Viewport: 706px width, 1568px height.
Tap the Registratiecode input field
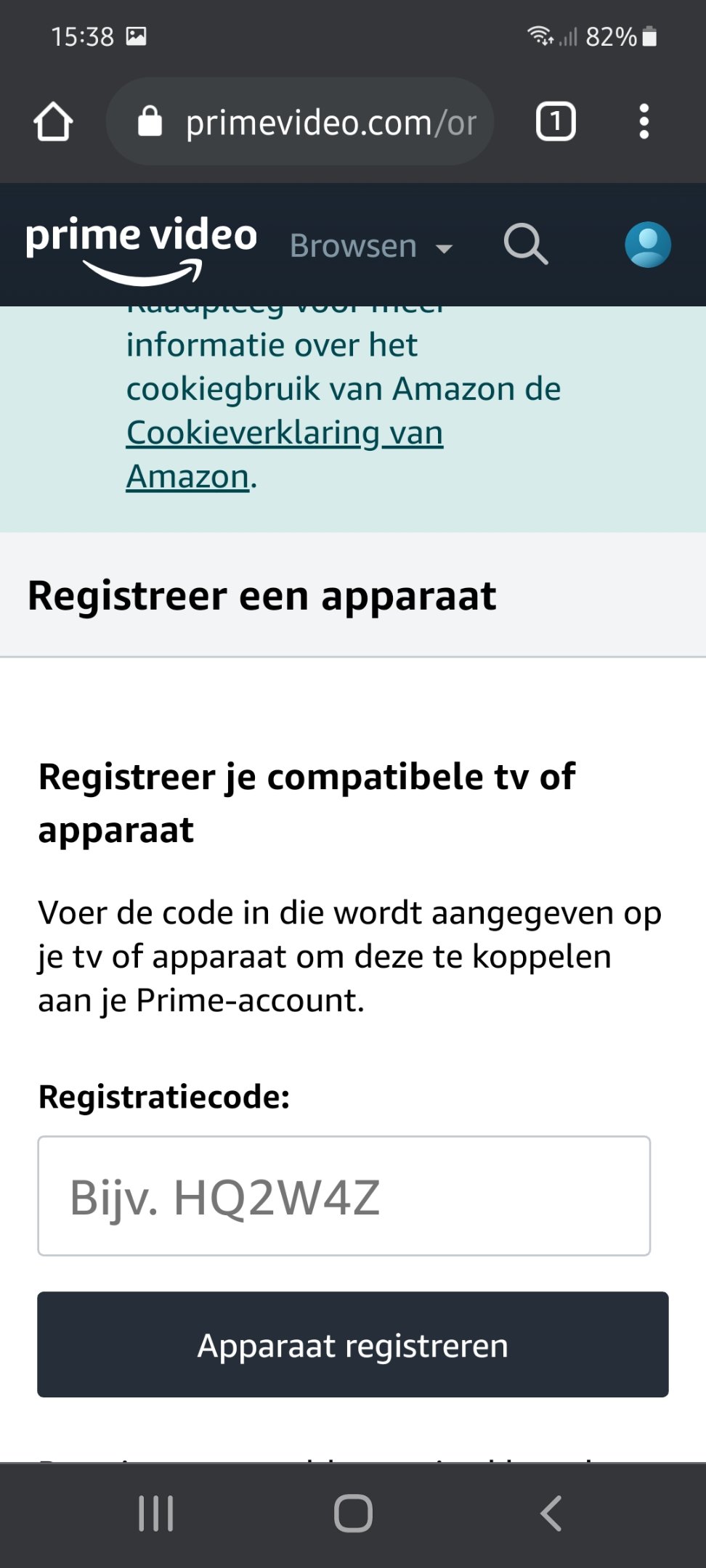344,1196
